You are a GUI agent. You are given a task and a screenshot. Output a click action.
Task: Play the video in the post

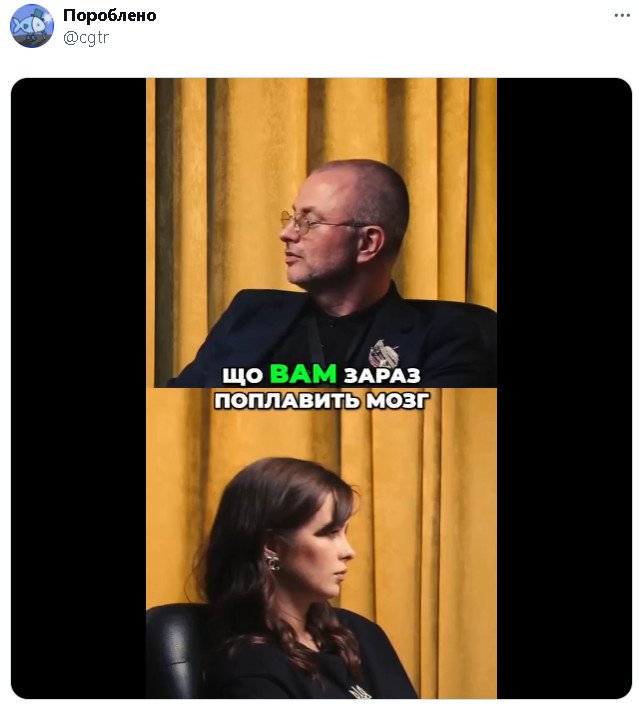[321, 388]
